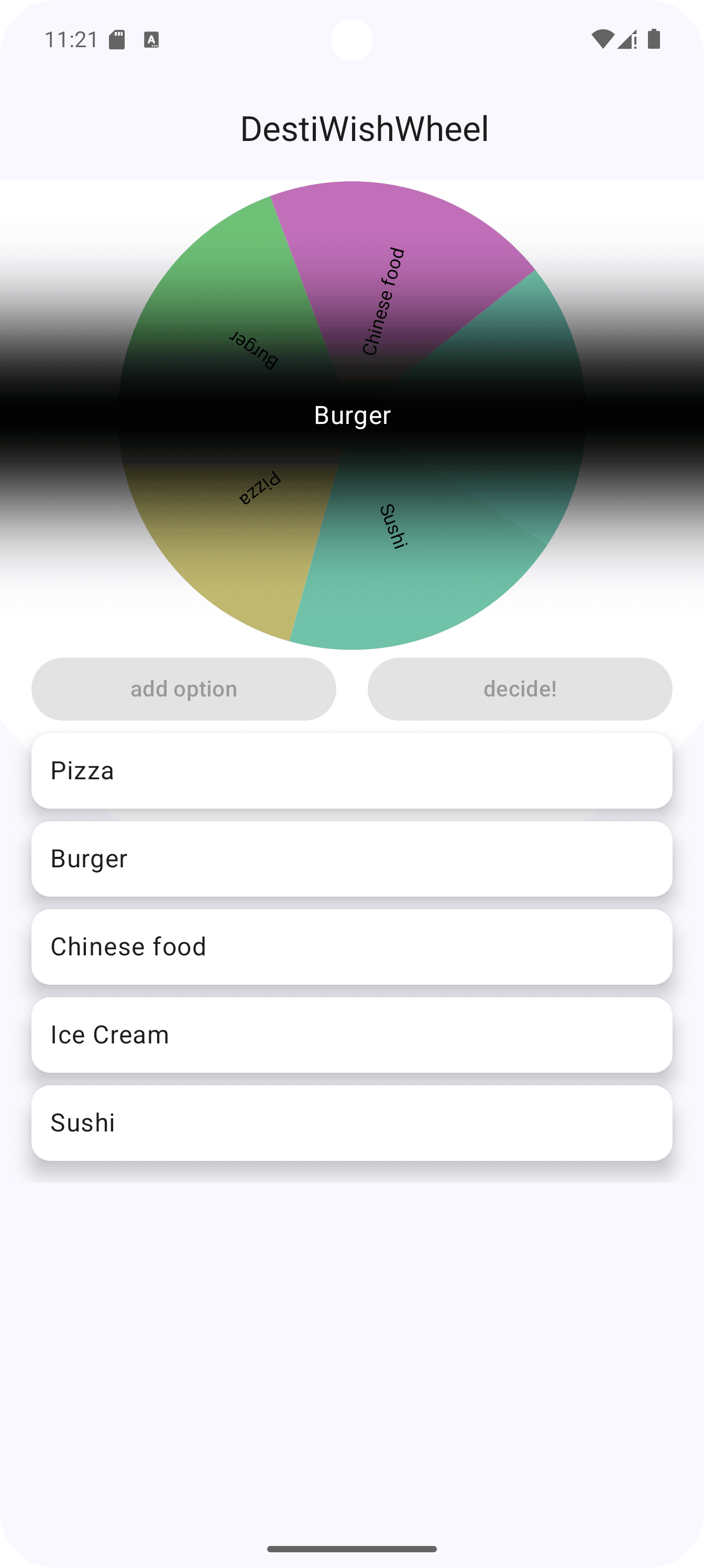
Task: Select the Pizza option card
Action: [351, 770]
